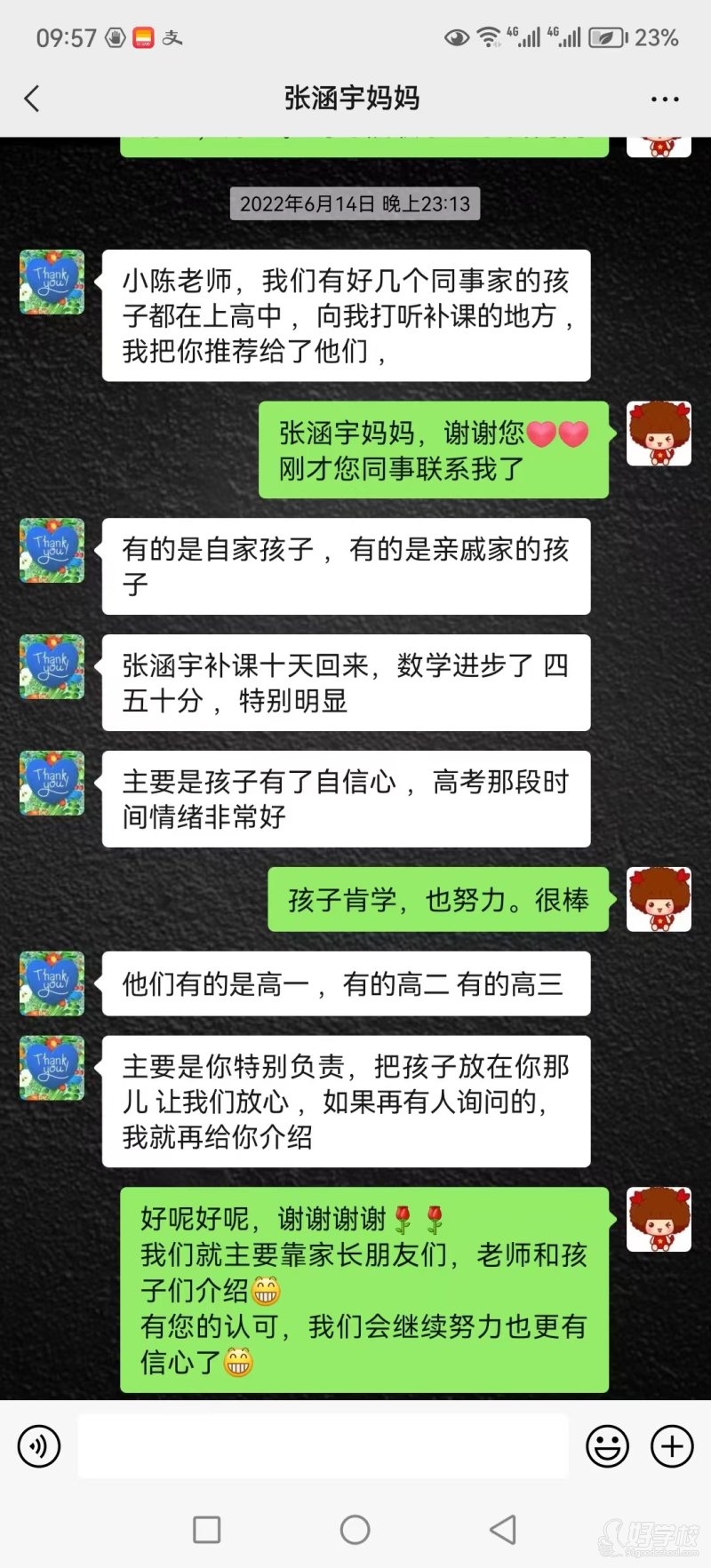Go to the system home screen
This screenshot has height=1568, width=711.
tap(355, 1530)
